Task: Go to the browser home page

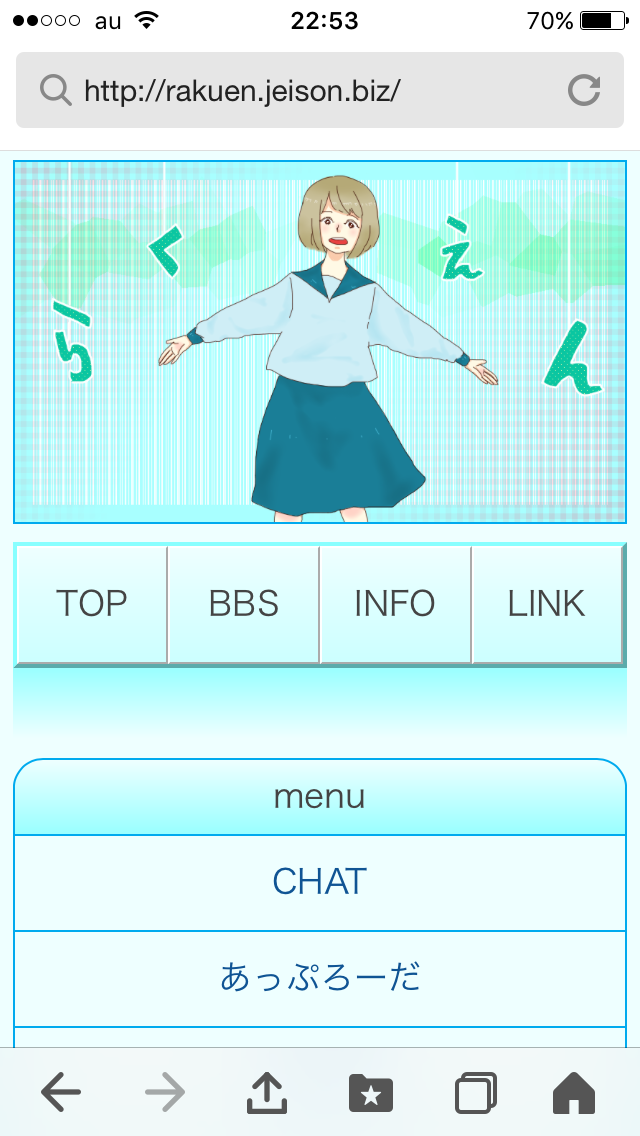Action: (574, 1092)
